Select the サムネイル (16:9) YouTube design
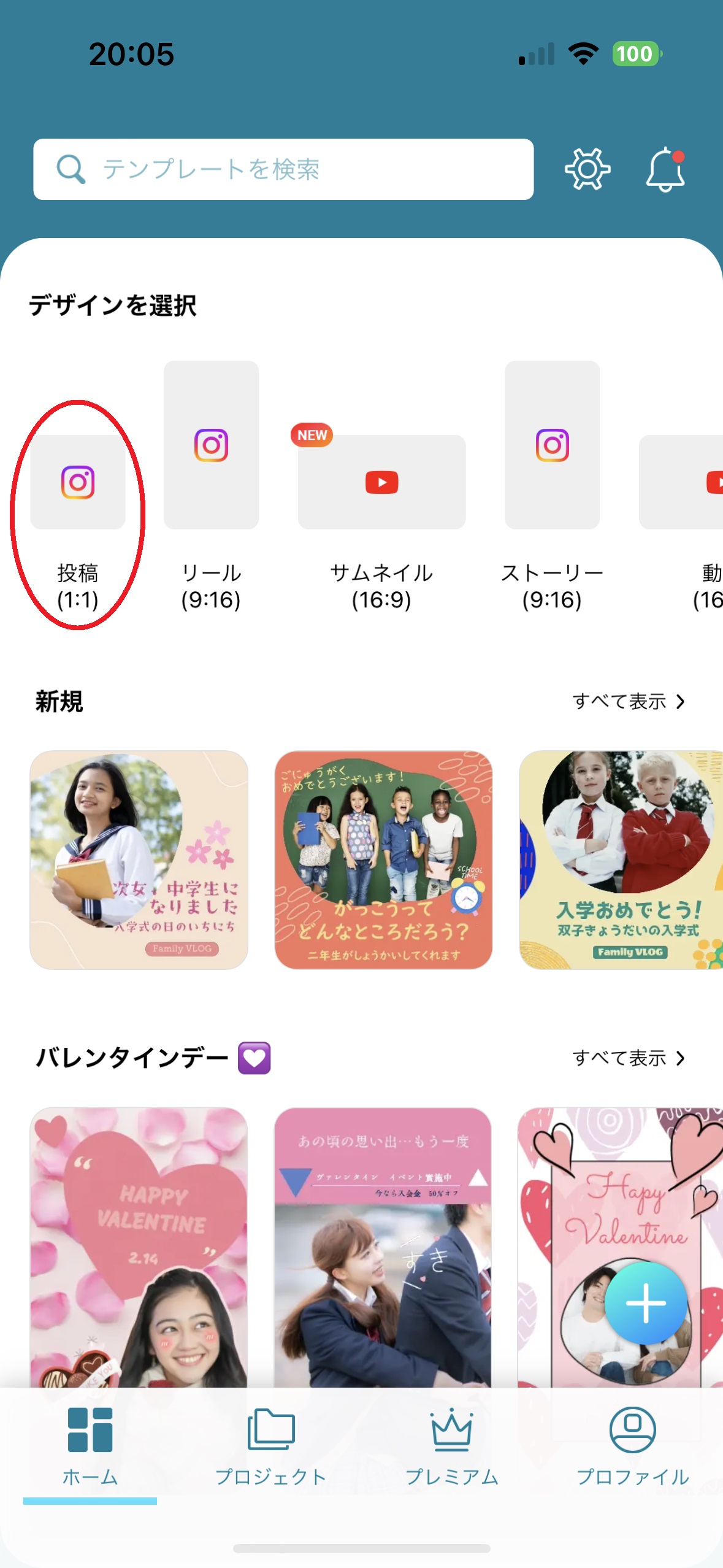 381,482
